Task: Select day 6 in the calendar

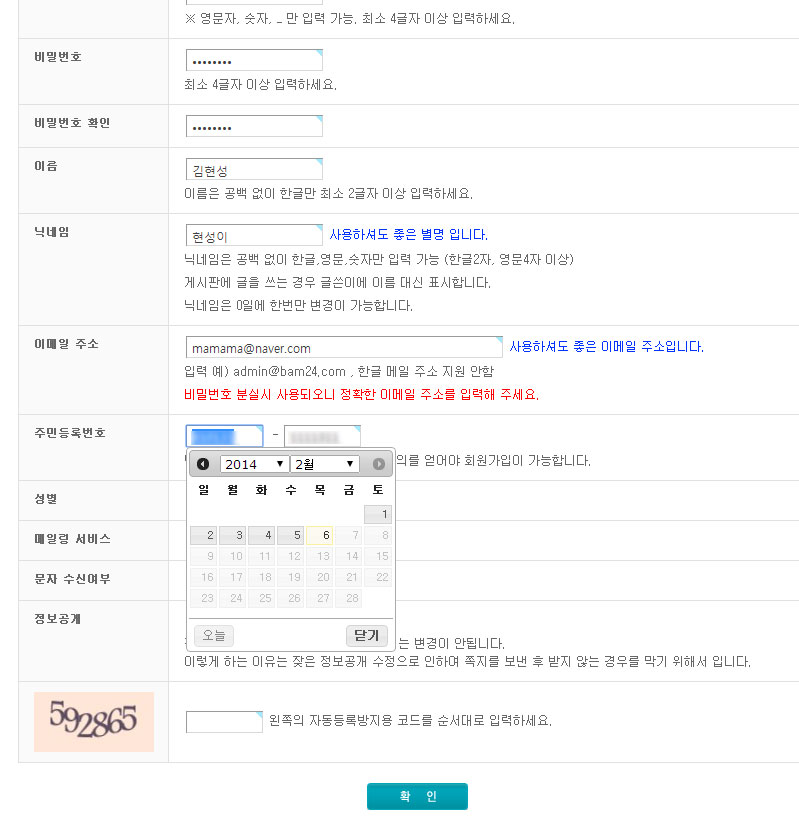Action: click(x=320, y=535)
